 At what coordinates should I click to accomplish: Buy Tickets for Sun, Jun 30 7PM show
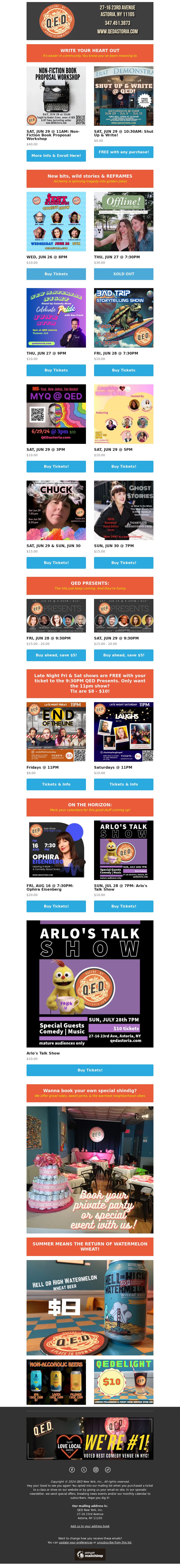point(124,562)
